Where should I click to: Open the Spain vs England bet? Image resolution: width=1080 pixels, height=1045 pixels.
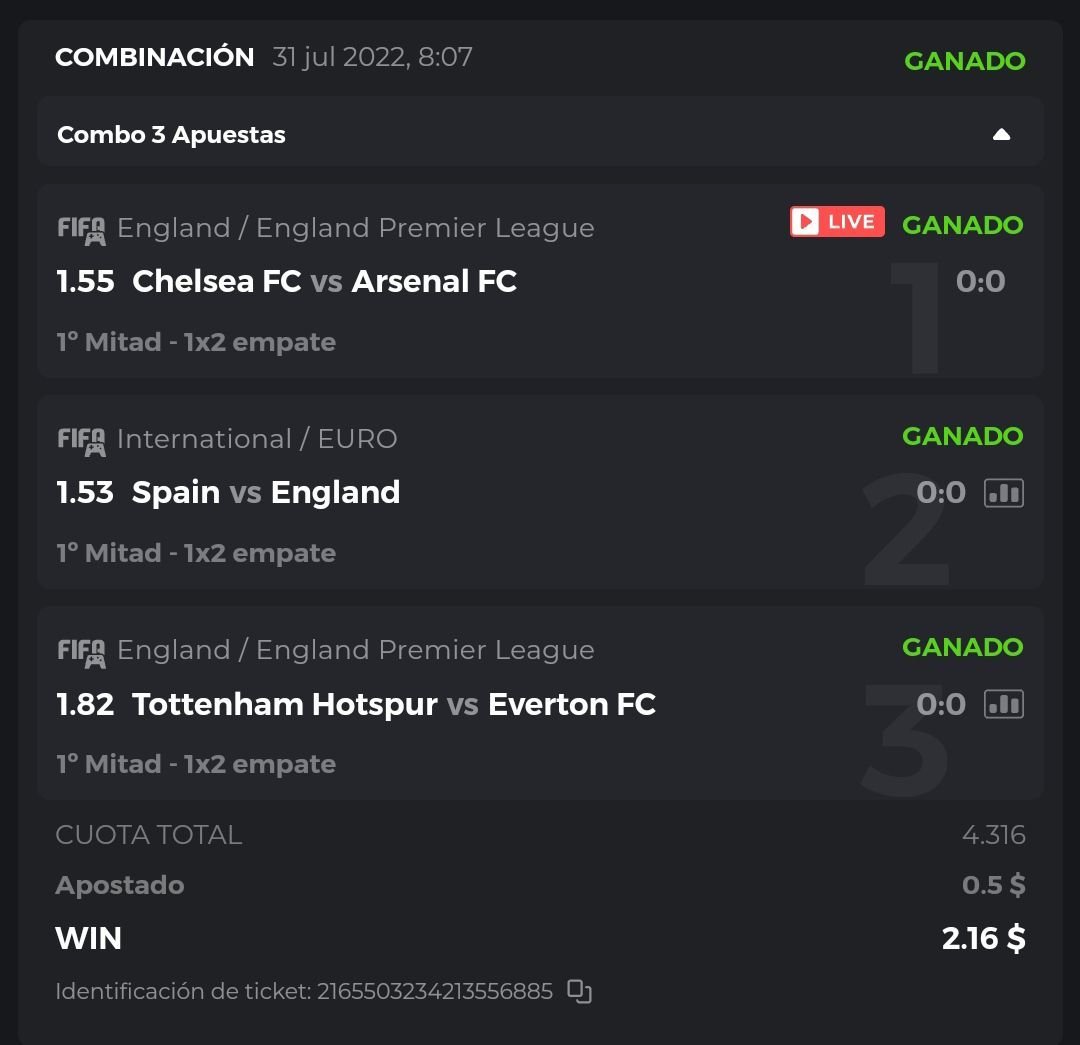(x=266, y=493)
